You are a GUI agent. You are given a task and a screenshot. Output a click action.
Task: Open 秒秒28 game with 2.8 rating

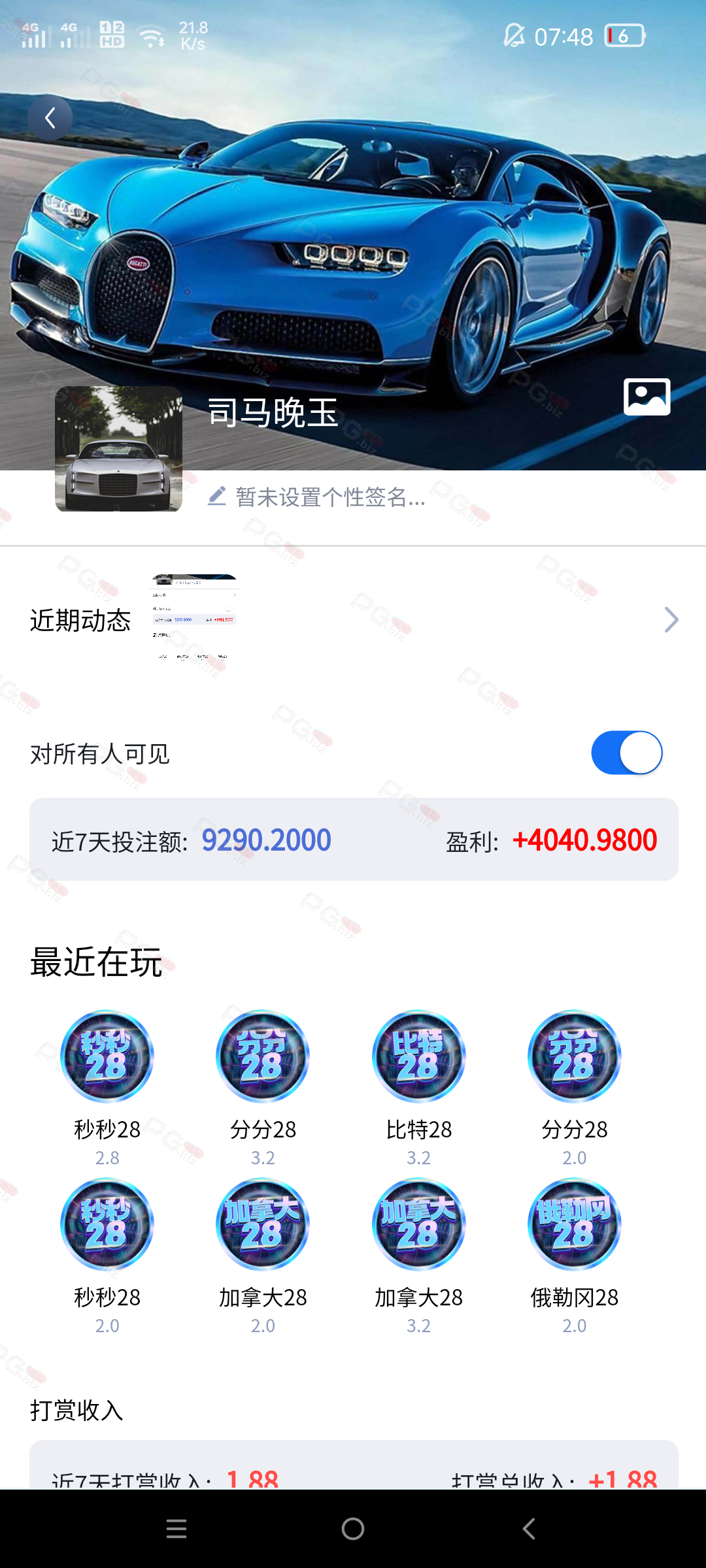click(x=107, y=1056)
